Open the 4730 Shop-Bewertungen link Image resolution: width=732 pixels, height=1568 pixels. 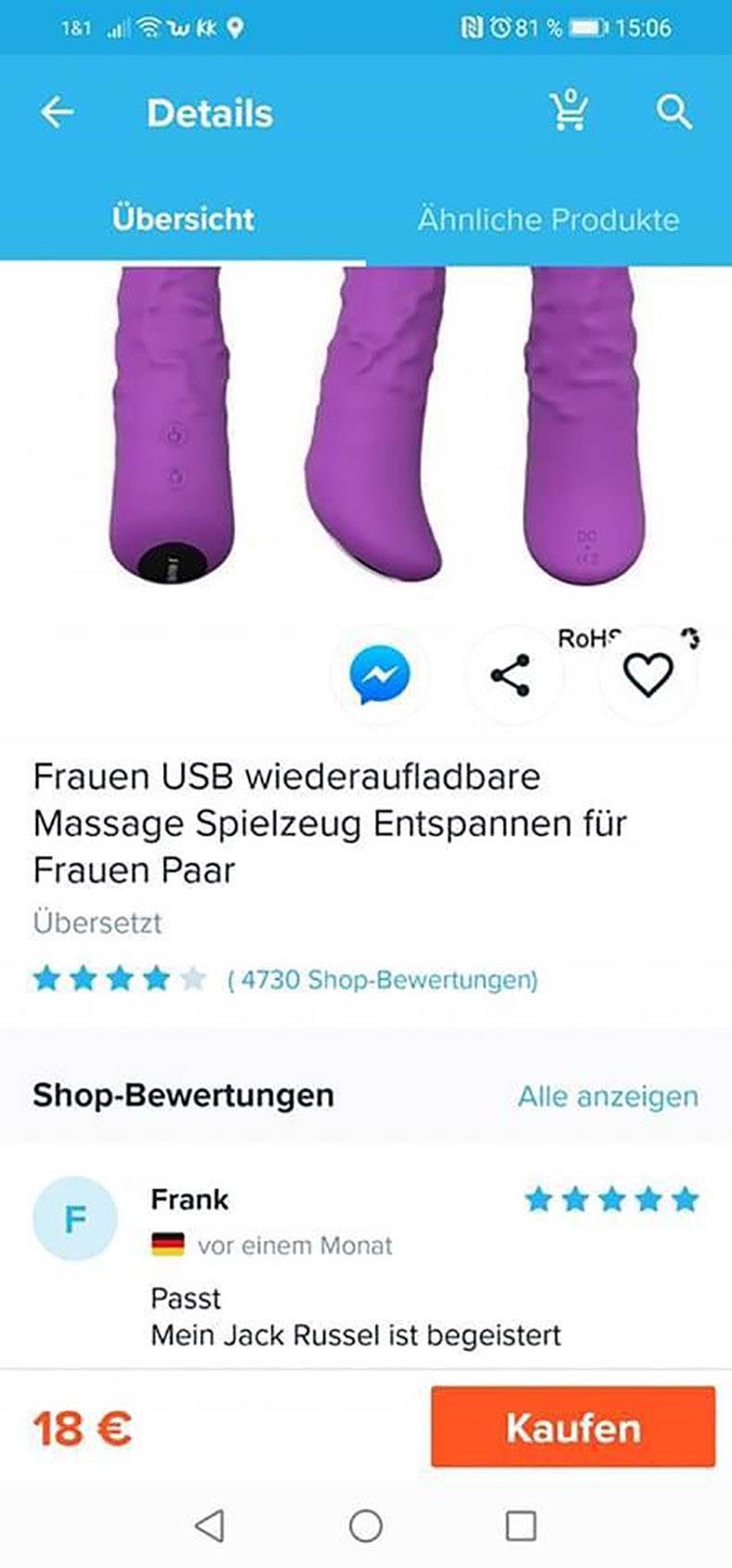(x=382, y=980)
